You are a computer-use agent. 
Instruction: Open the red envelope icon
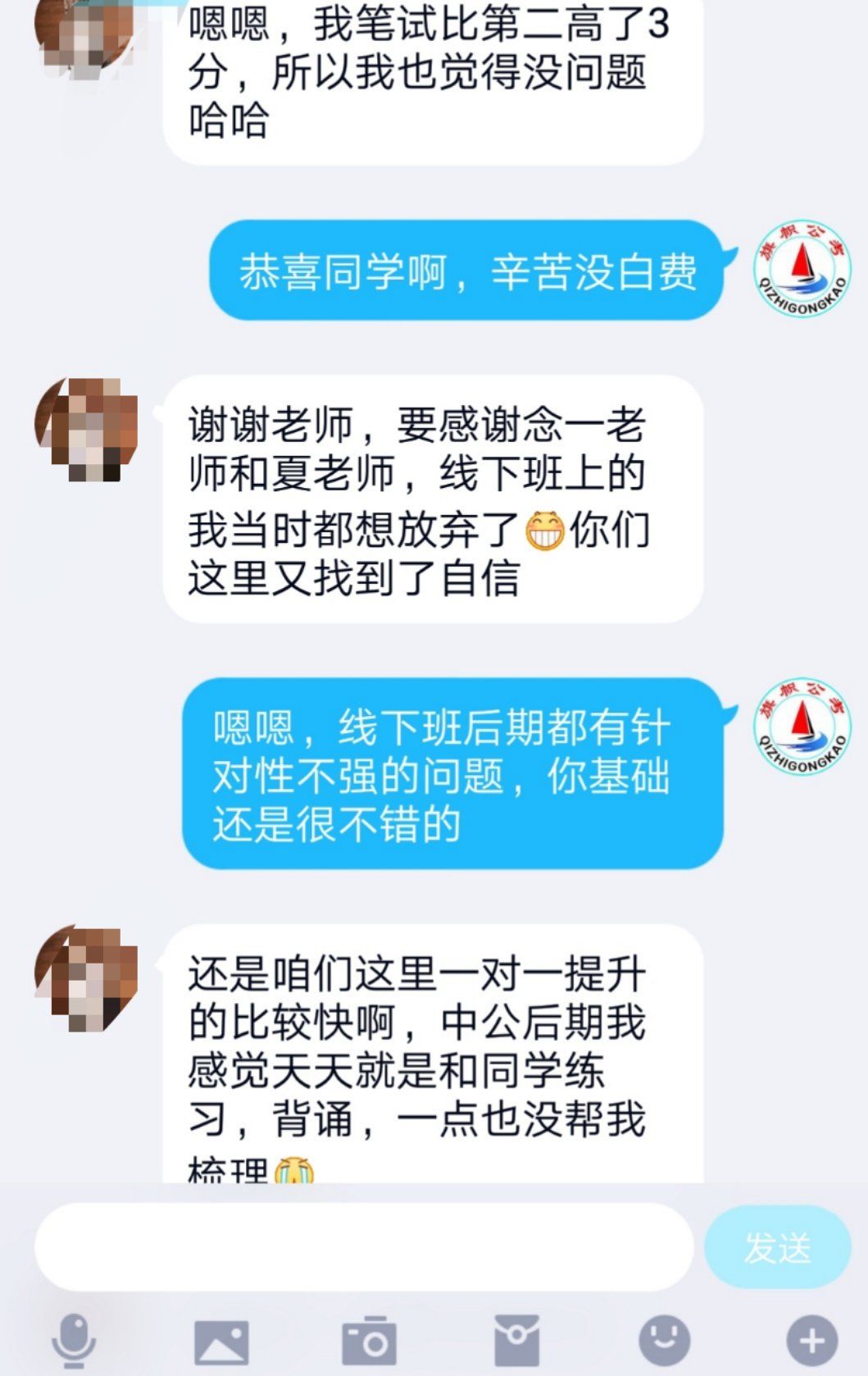[516, 1340]
